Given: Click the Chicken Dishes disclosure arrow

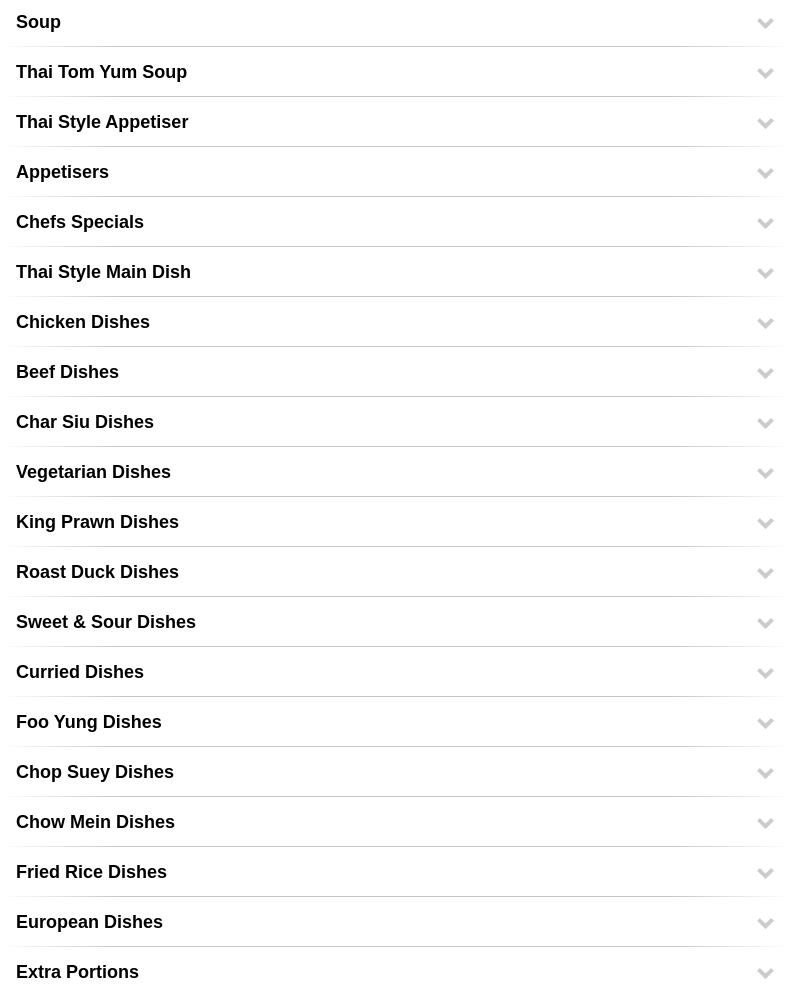Looking at the screenshot, I should pos(765,323).
